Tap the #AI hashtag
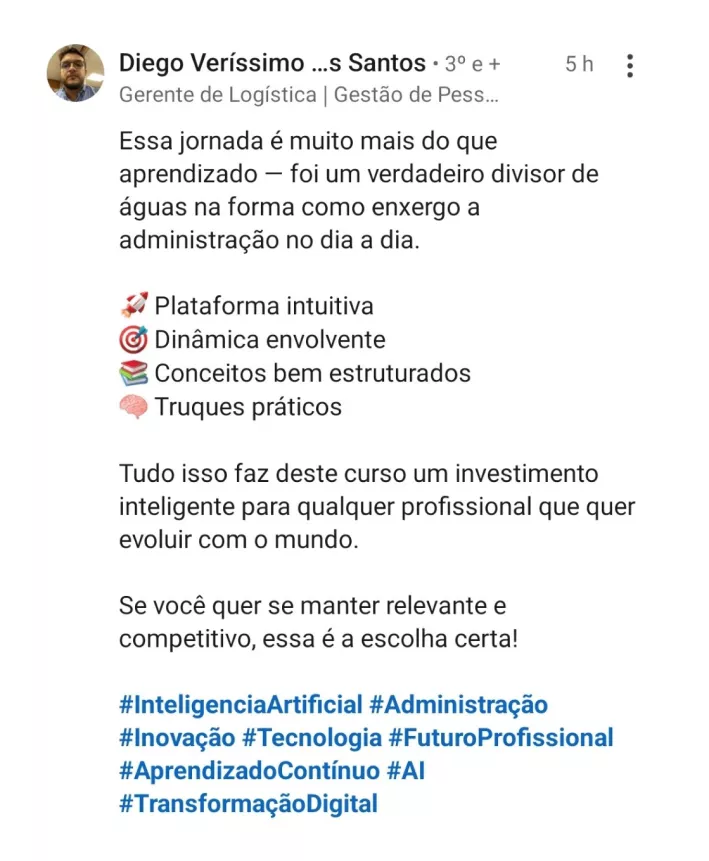 tap(407, 770)
